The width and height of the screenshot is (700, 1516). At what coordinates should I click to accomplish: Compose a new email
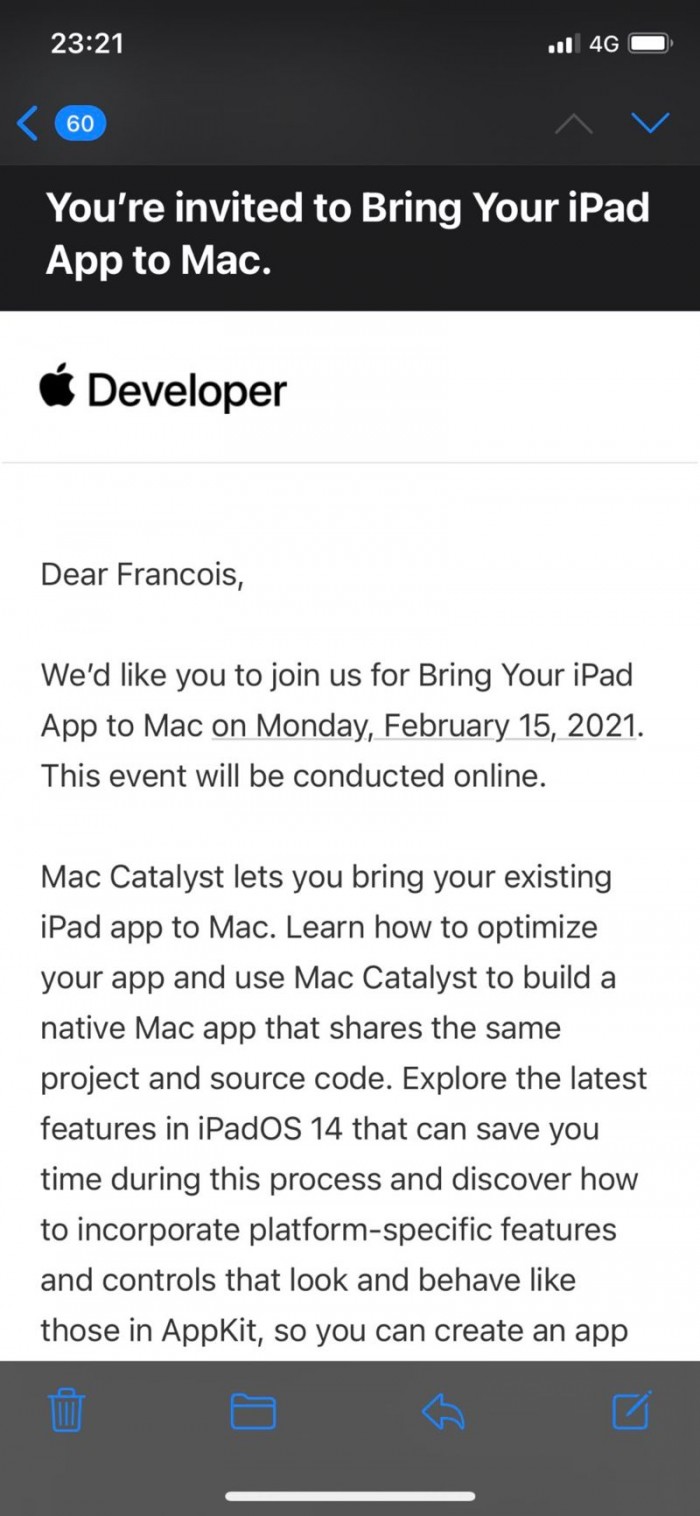coord(632,1410)
